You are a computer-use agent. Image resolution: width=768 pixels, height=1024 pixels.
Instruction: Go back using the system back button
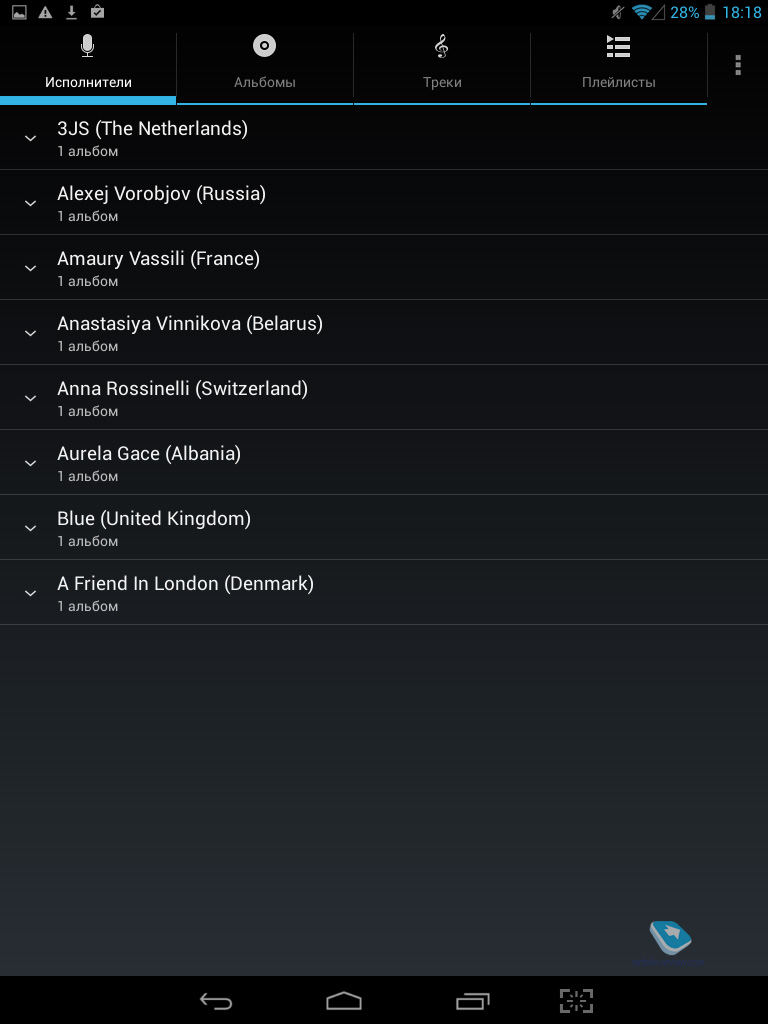click(x=216, y=1000)
